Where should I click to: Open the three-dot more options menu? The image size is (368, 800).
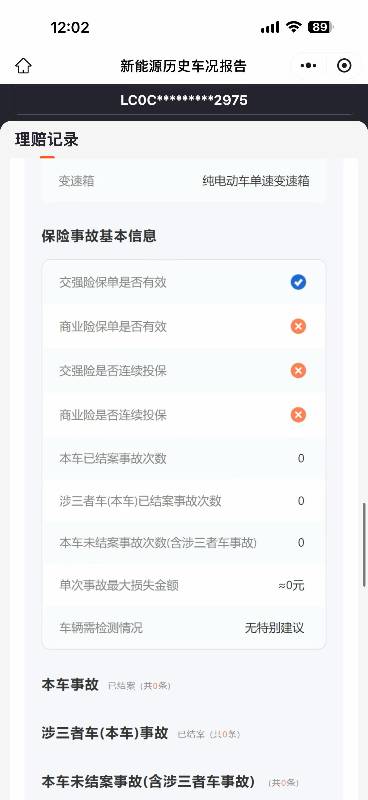(308, 65)
